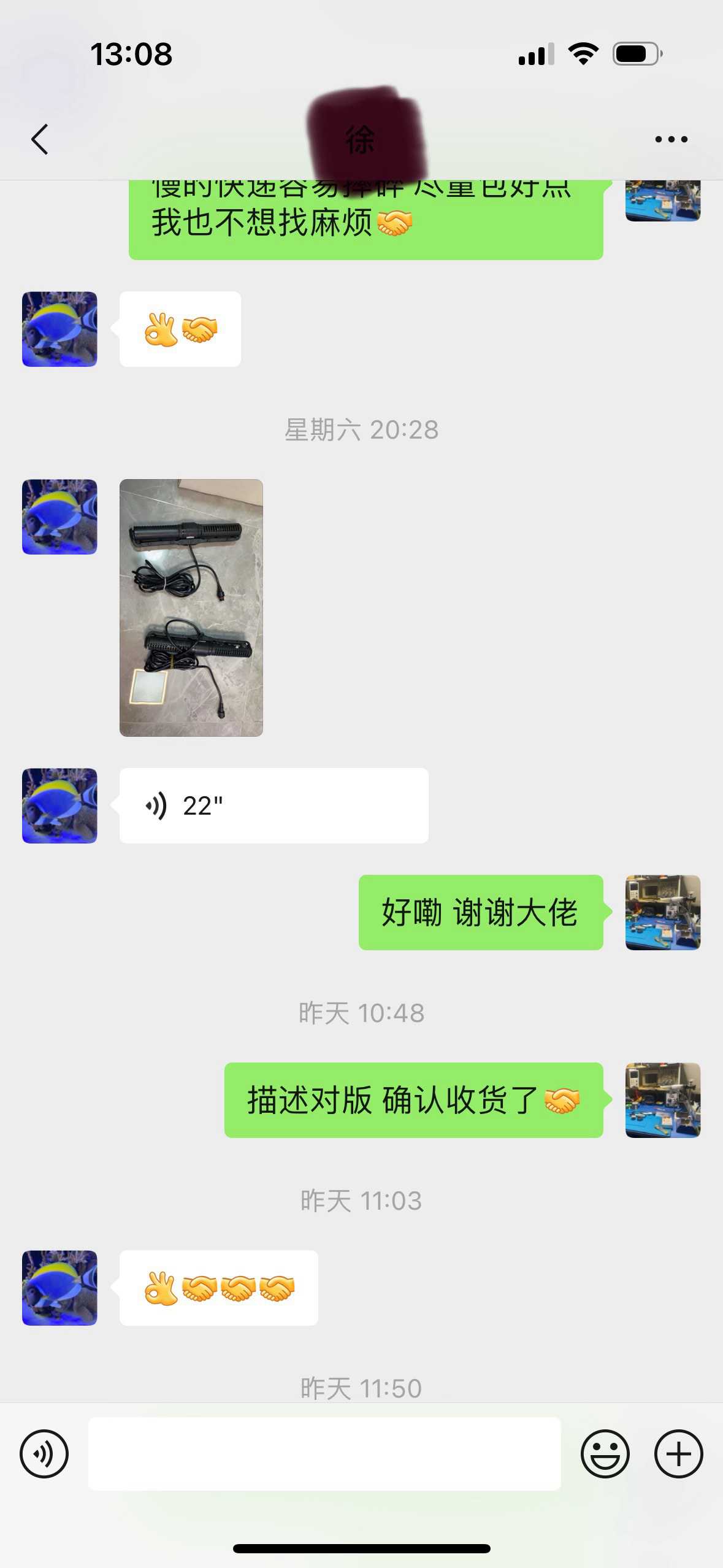Viewport: 723px width, 1568px height.
Task: Open the sender's fish avatar beside the voice message
Action: tap(59, 805)
